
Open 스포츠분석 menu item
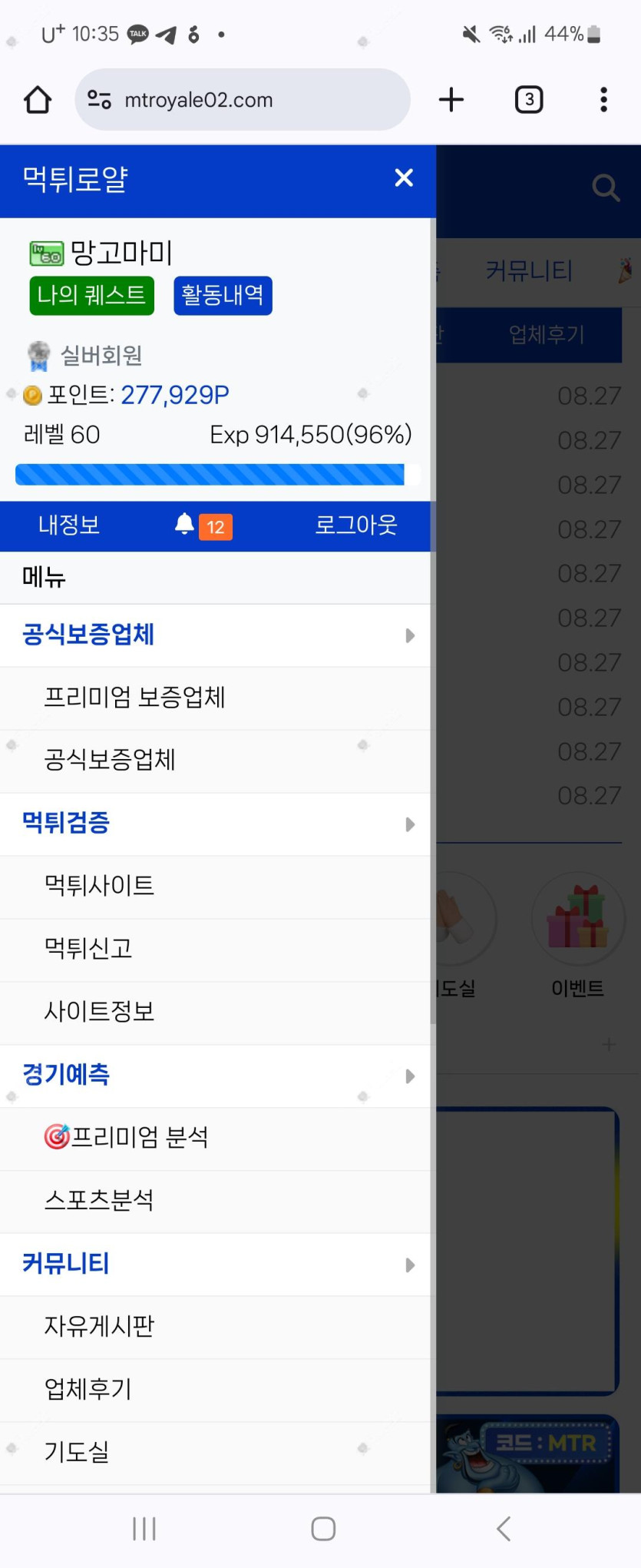pos(99,1201)
